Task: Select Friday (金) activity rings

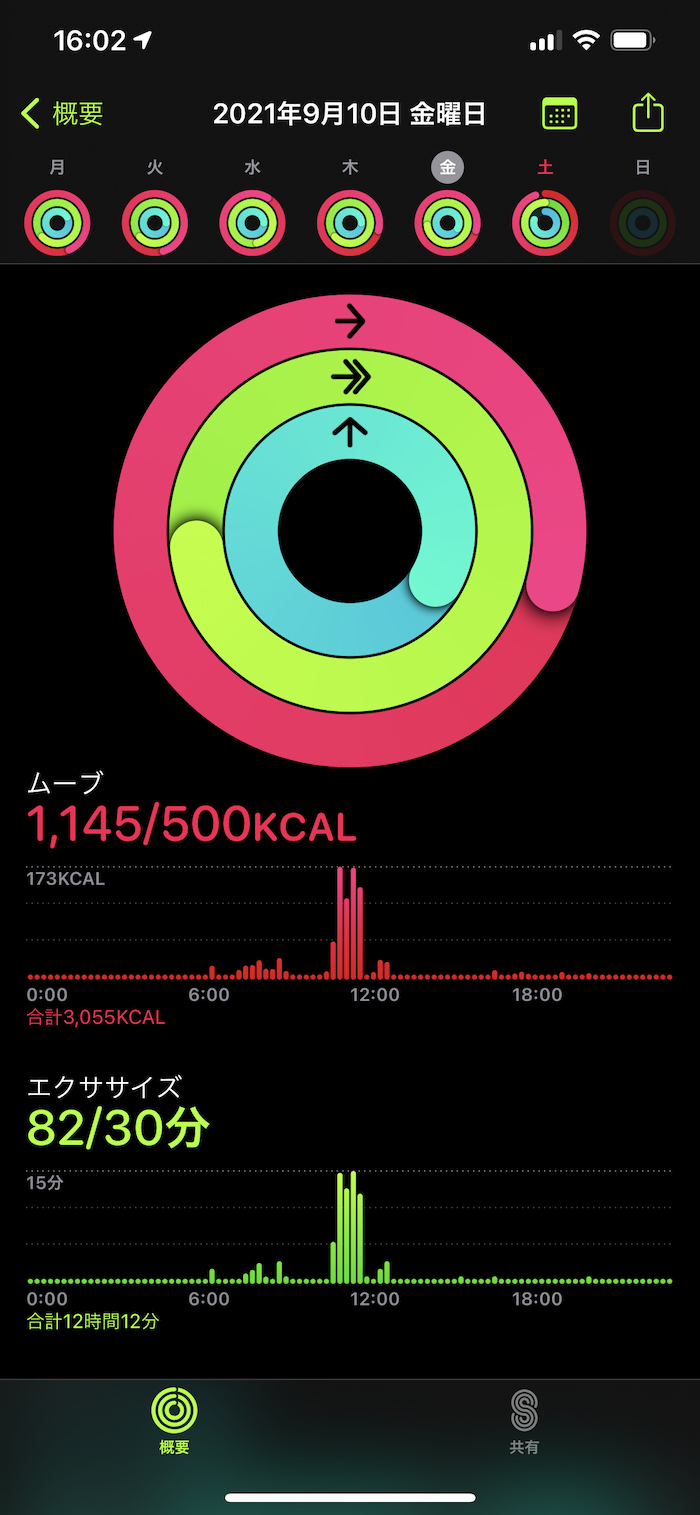Action: 448,222
